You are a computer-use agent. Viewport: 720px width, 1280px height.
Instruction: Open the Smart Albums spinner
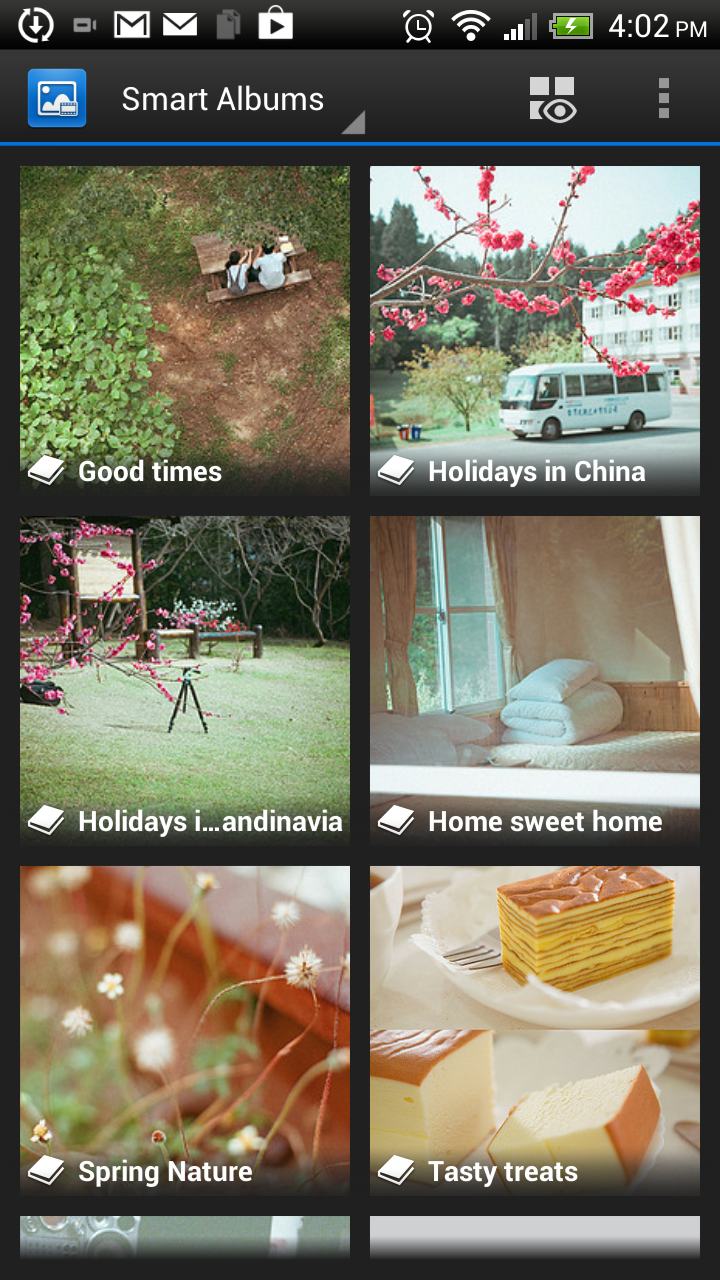coord(221,98)
